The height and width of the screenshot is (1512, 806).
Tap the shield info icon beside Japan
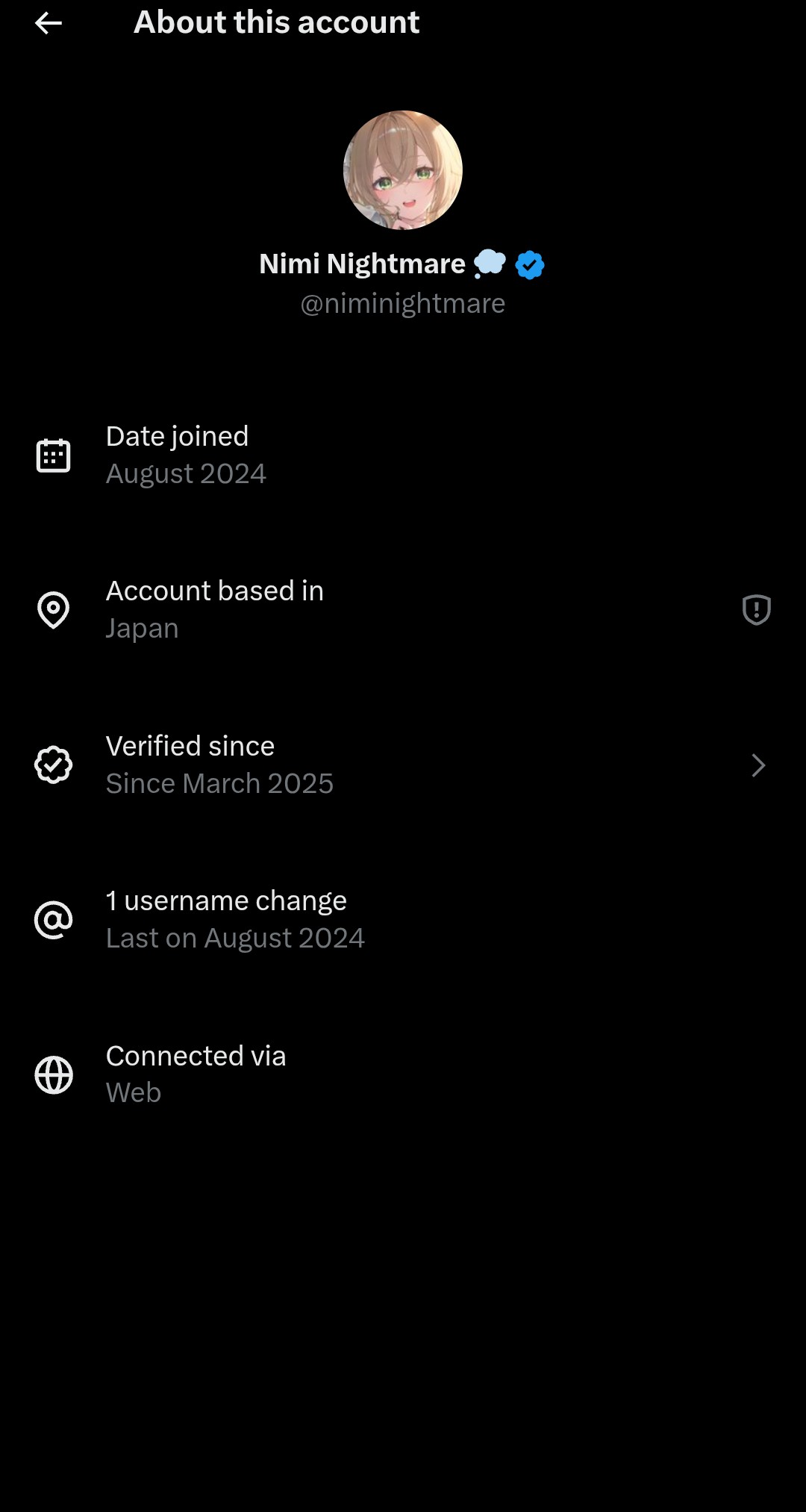[756, 609]
